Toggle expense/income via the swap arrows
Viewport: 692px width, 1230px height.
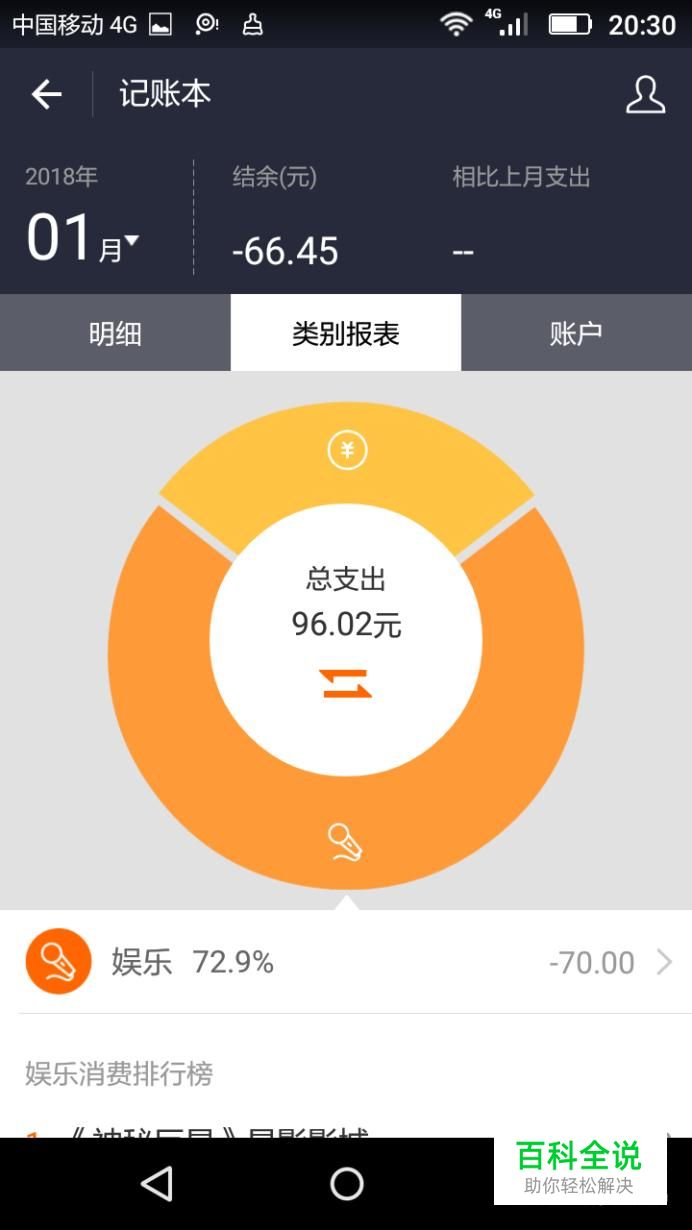346,684
